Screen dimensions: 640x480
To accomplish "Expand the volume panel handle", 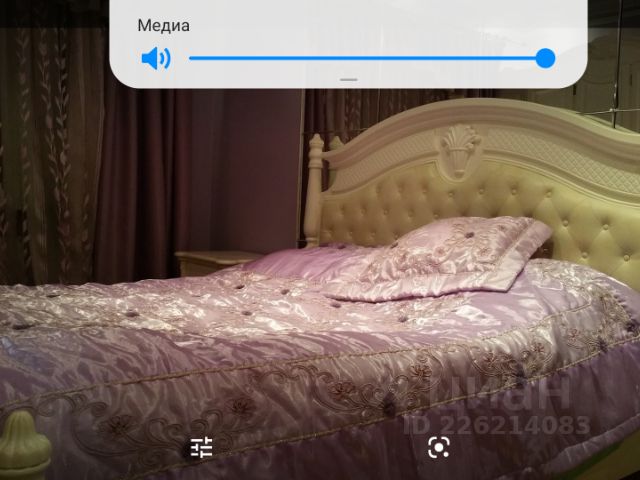I will (348, 78).
